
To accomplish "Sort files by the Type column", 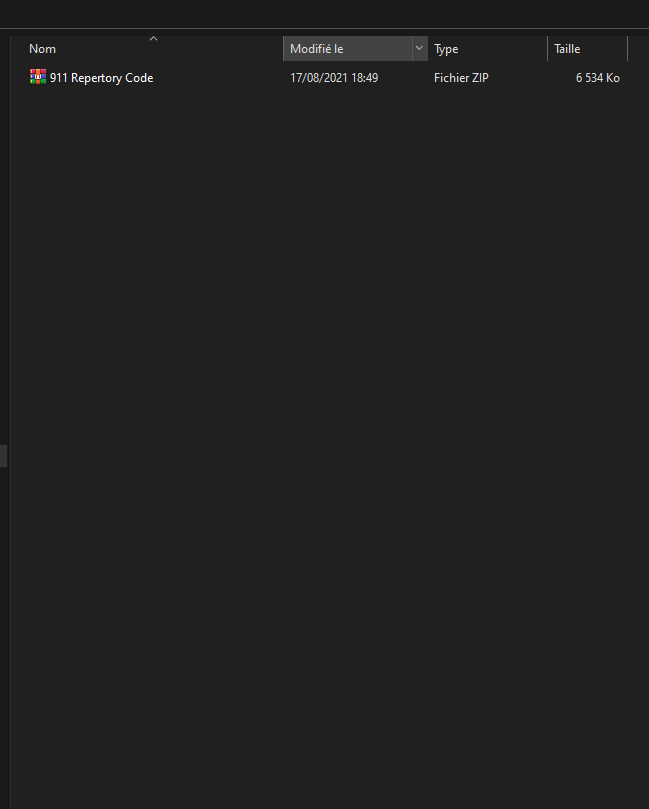I will [x=447, y=49].
